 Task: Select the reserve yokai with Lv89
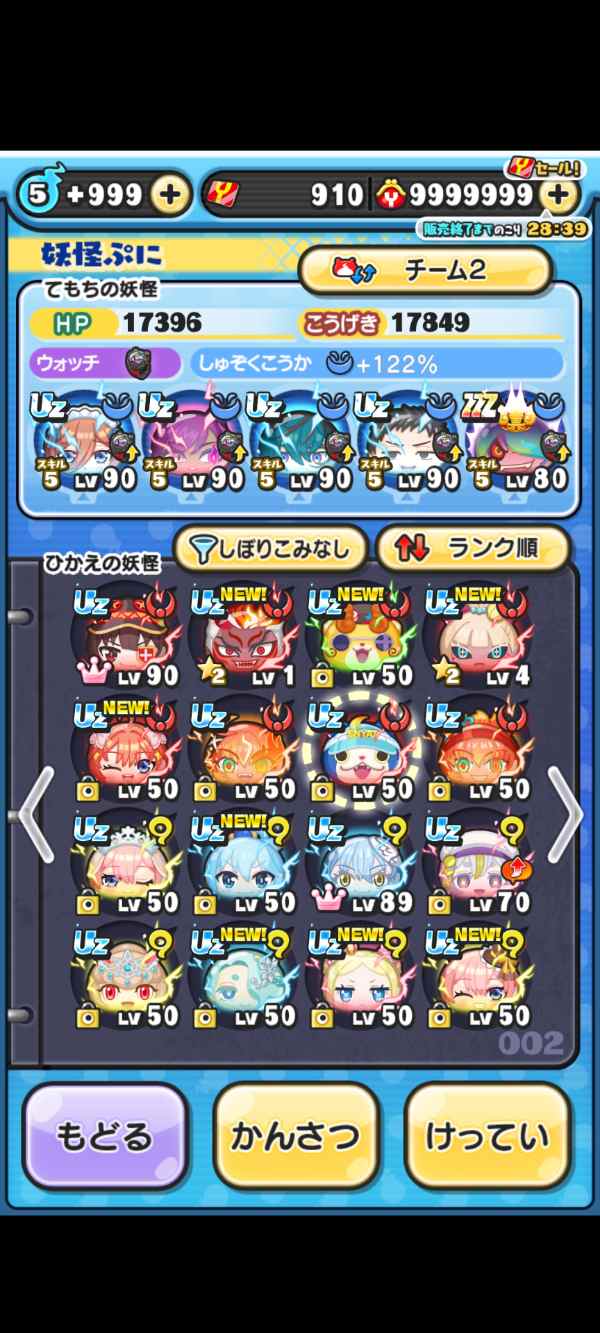(x=360, y=868)
